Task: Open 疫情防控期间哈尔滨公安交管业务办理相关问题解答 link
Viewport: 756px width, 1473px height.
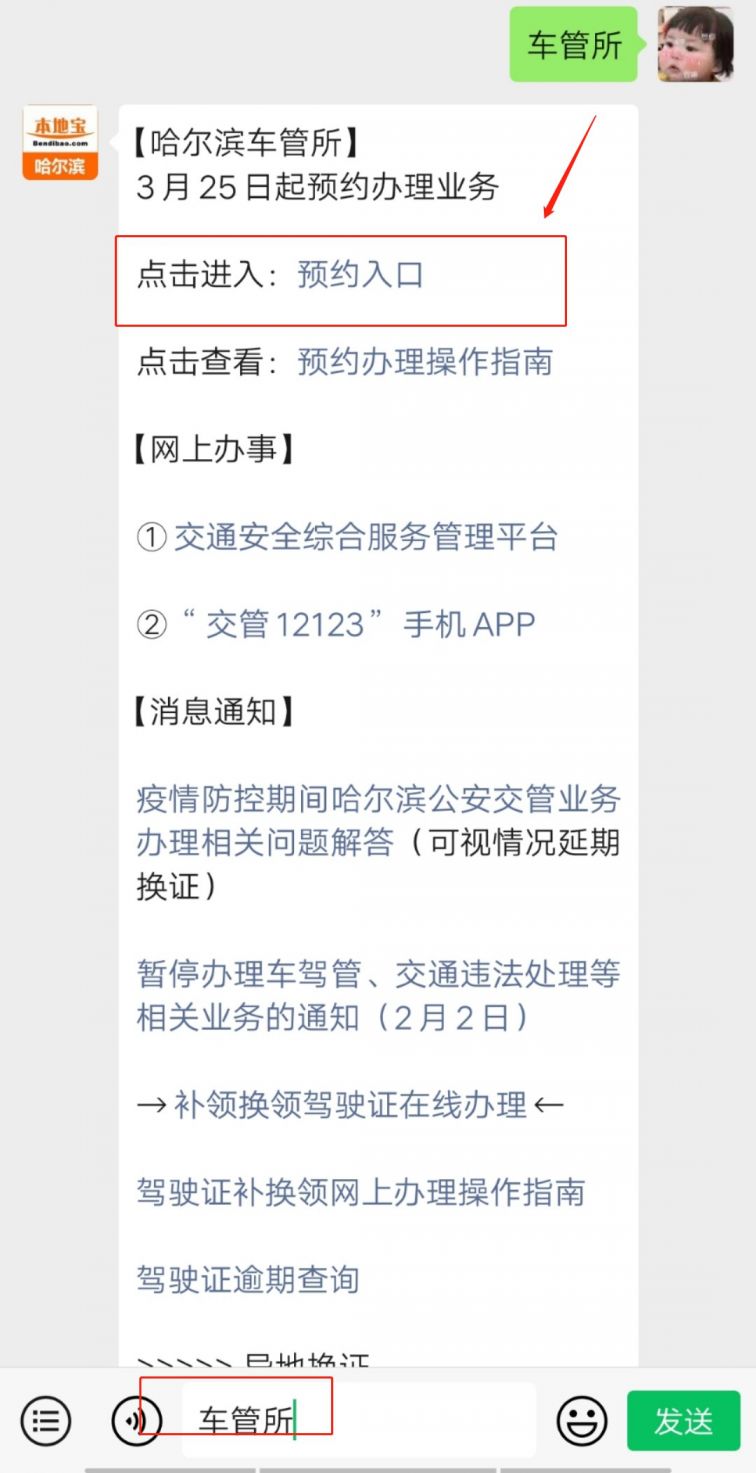Action: pos(378,820)
